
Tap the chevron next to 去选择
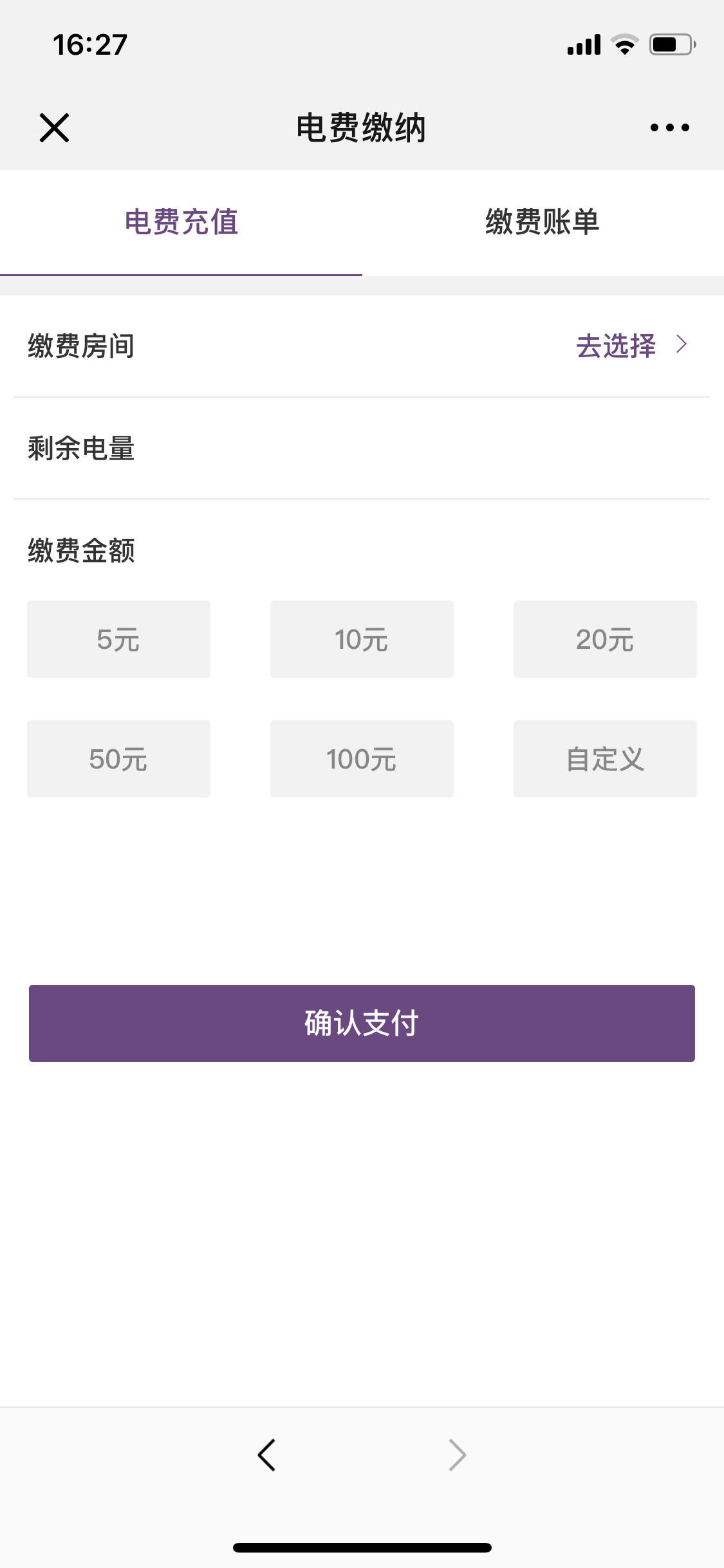(x=682, y=346)
